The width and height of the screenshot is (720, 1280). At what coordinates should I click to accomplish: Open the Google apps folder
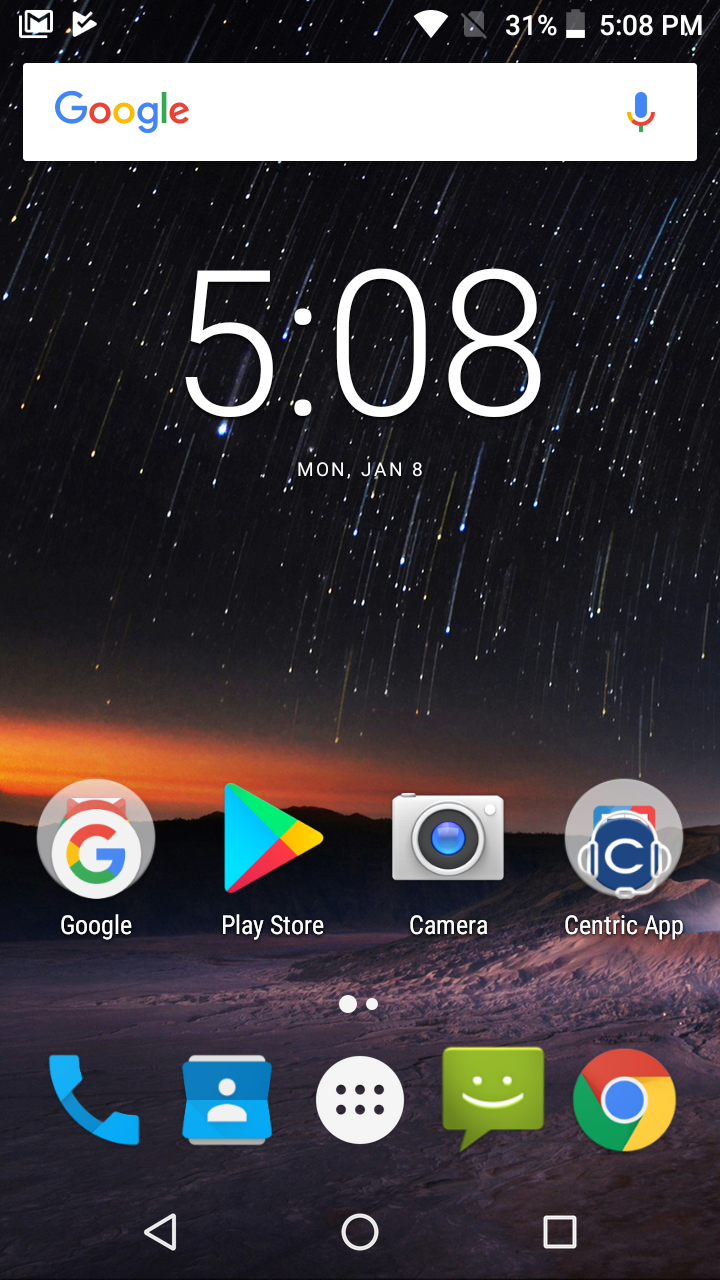coord(96,840)
